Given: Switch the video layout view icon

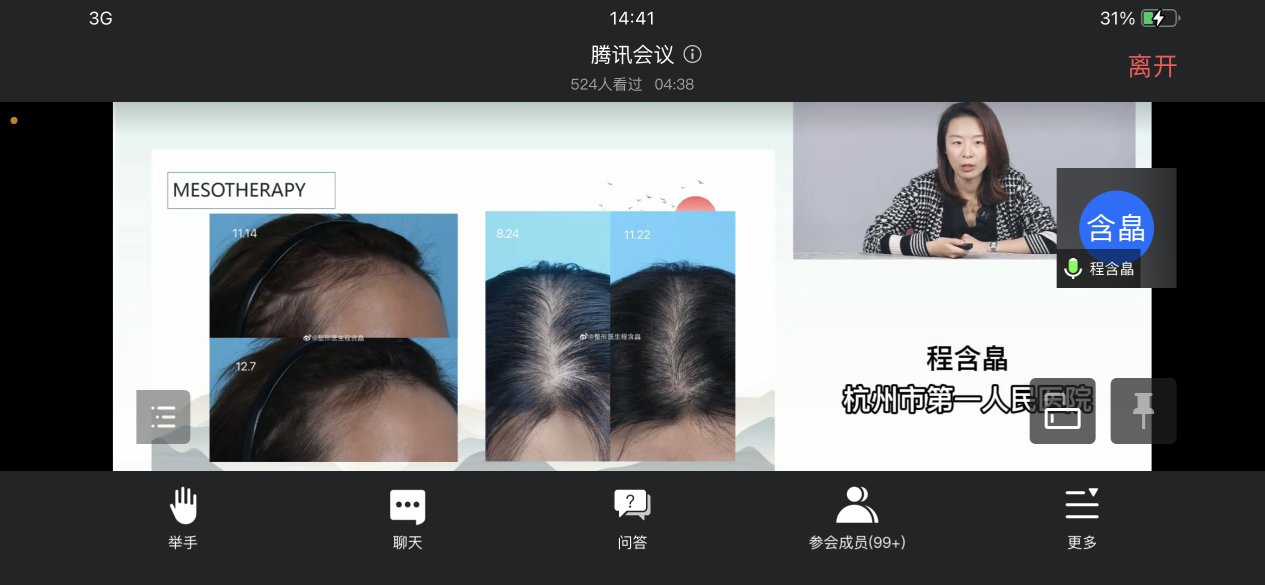Looking at the screenshot, I should pyautogui.click(x=1062, y=411).
